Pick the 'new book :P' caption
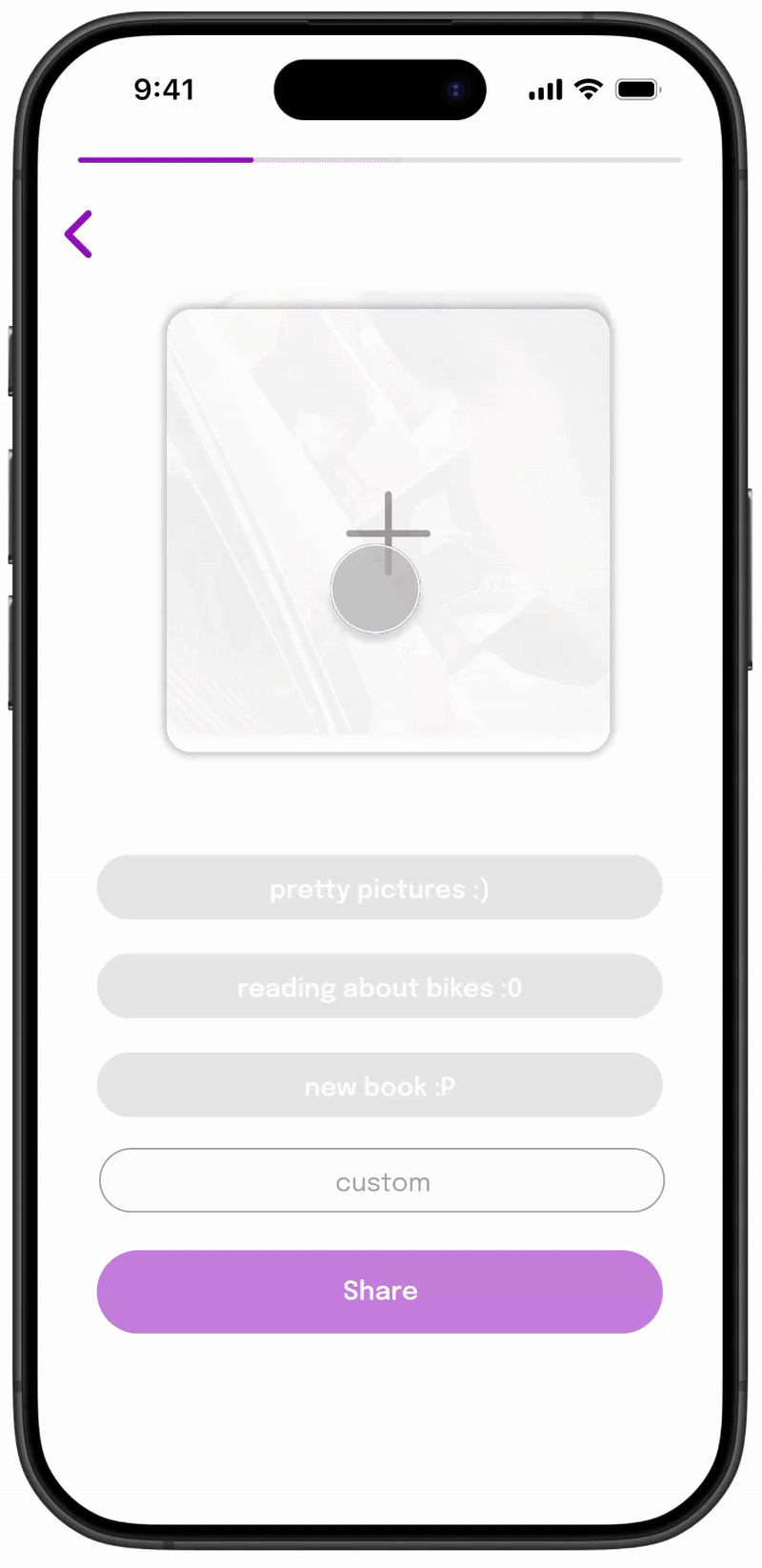The height and width of the screenshot is (1568, 762). pos(379,1085)
